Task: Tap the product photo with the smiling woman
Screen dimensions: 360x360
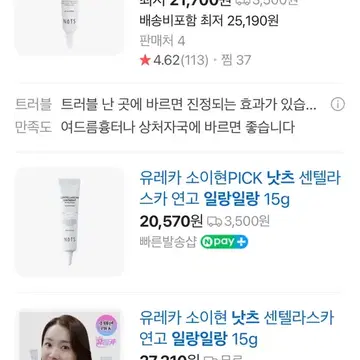Action: [69, 335]
